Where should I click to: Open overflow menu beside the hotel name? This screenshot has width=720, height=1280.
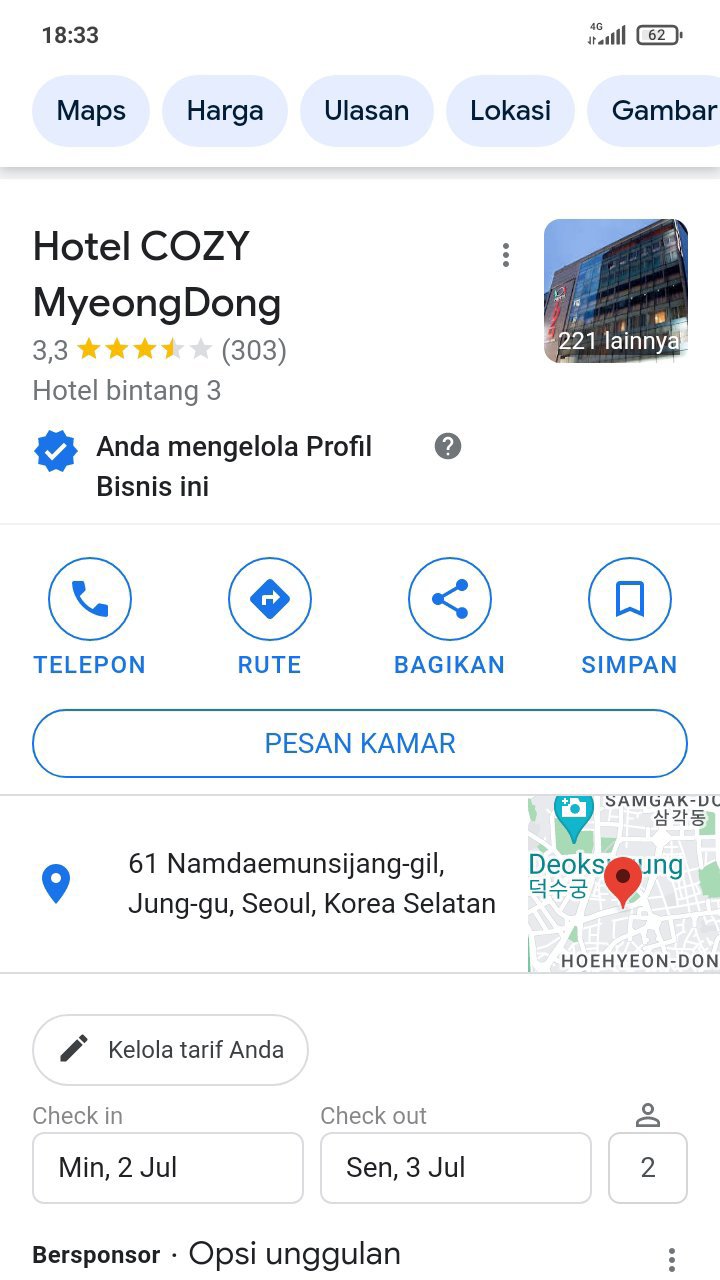click(506, 255)
